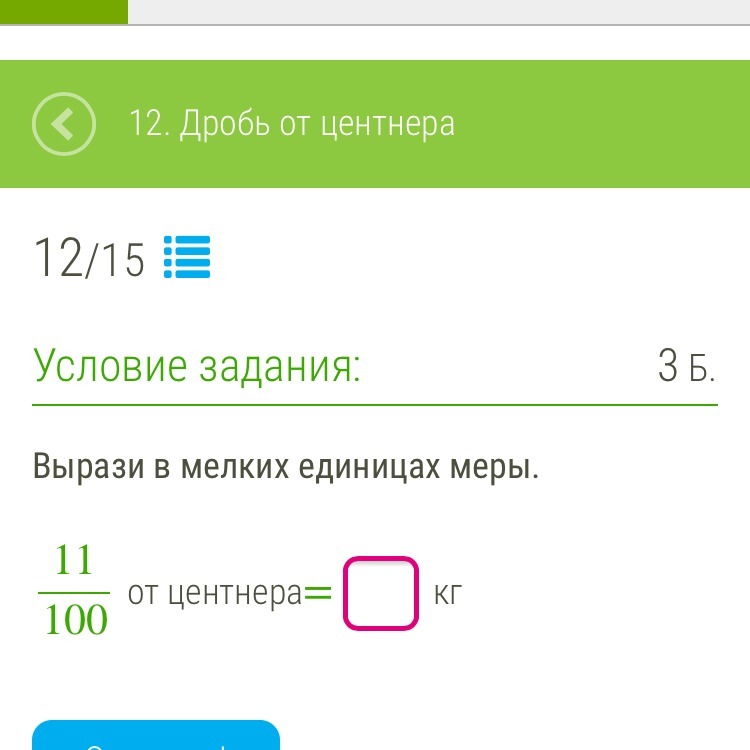Image resolution: width=750 pixels, height=750 pixels.
Task: Tap the blue button below the task
Action: 156,737
